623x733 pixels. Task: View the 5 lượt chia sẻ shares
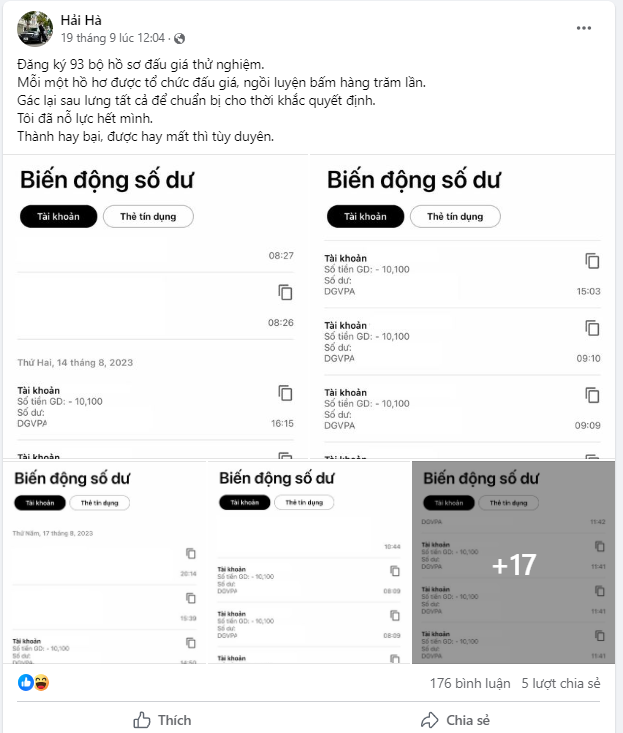(560, 684)
